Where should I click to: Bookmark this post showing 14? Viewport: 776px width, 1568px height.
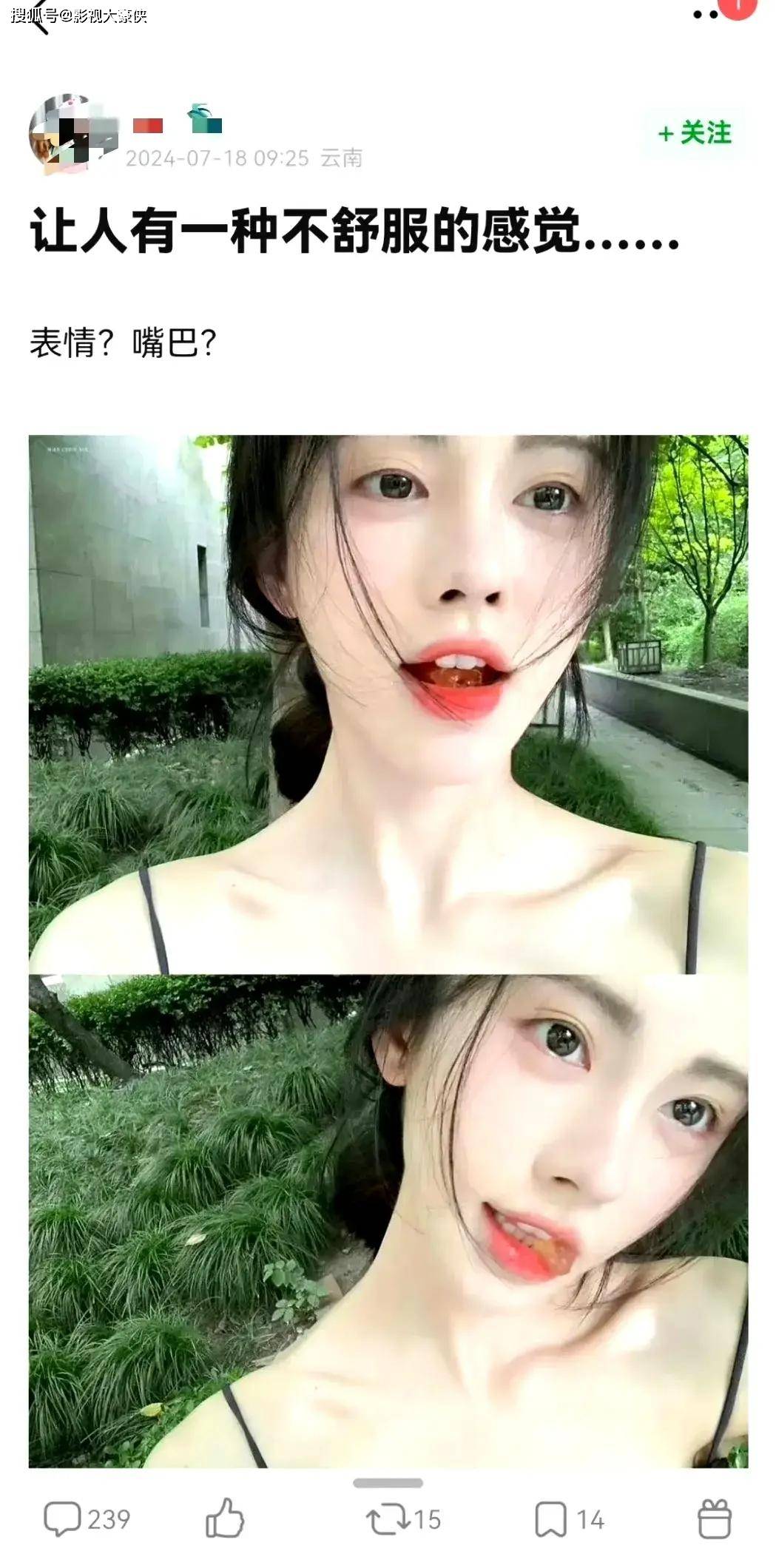(x=569, y=1519)
